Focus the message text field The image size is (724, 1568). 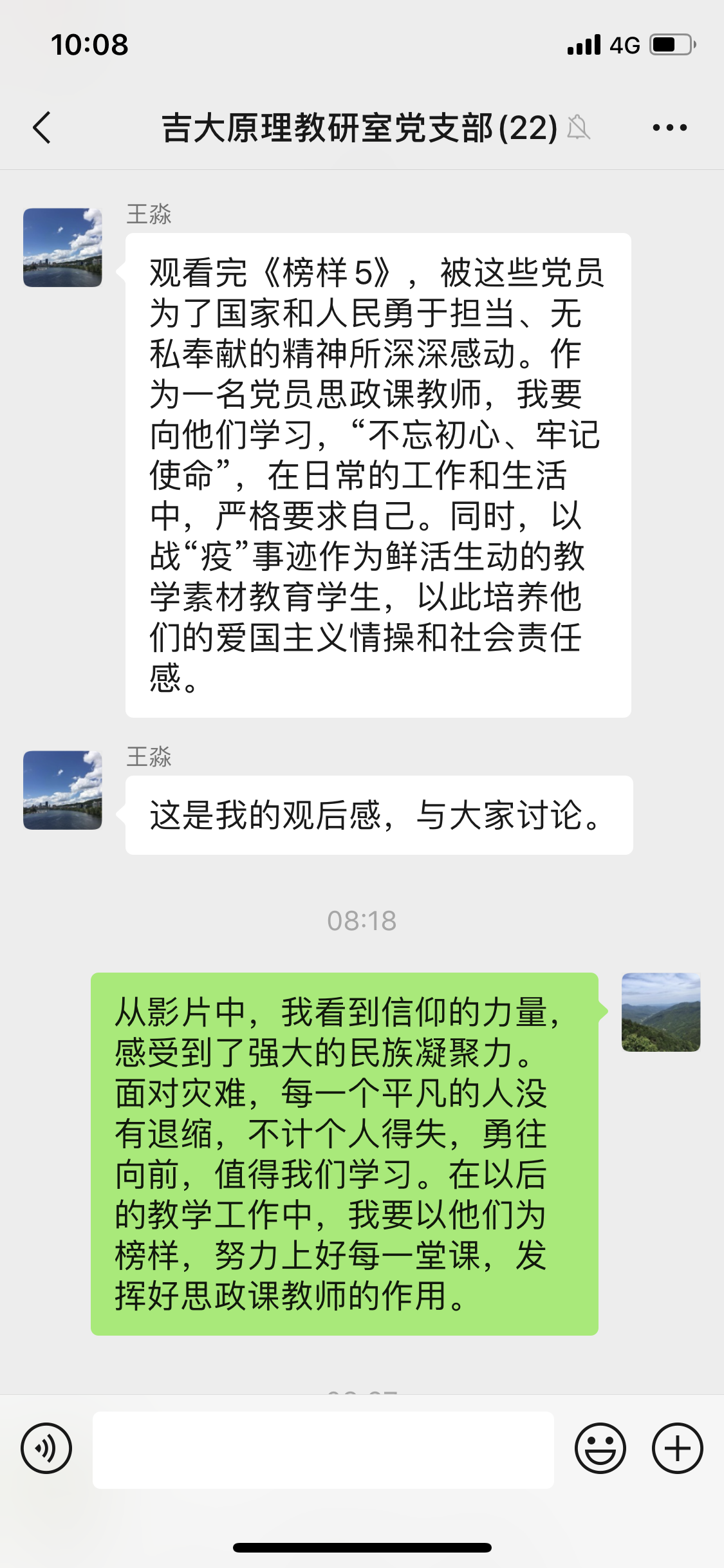coord(323,1450)
